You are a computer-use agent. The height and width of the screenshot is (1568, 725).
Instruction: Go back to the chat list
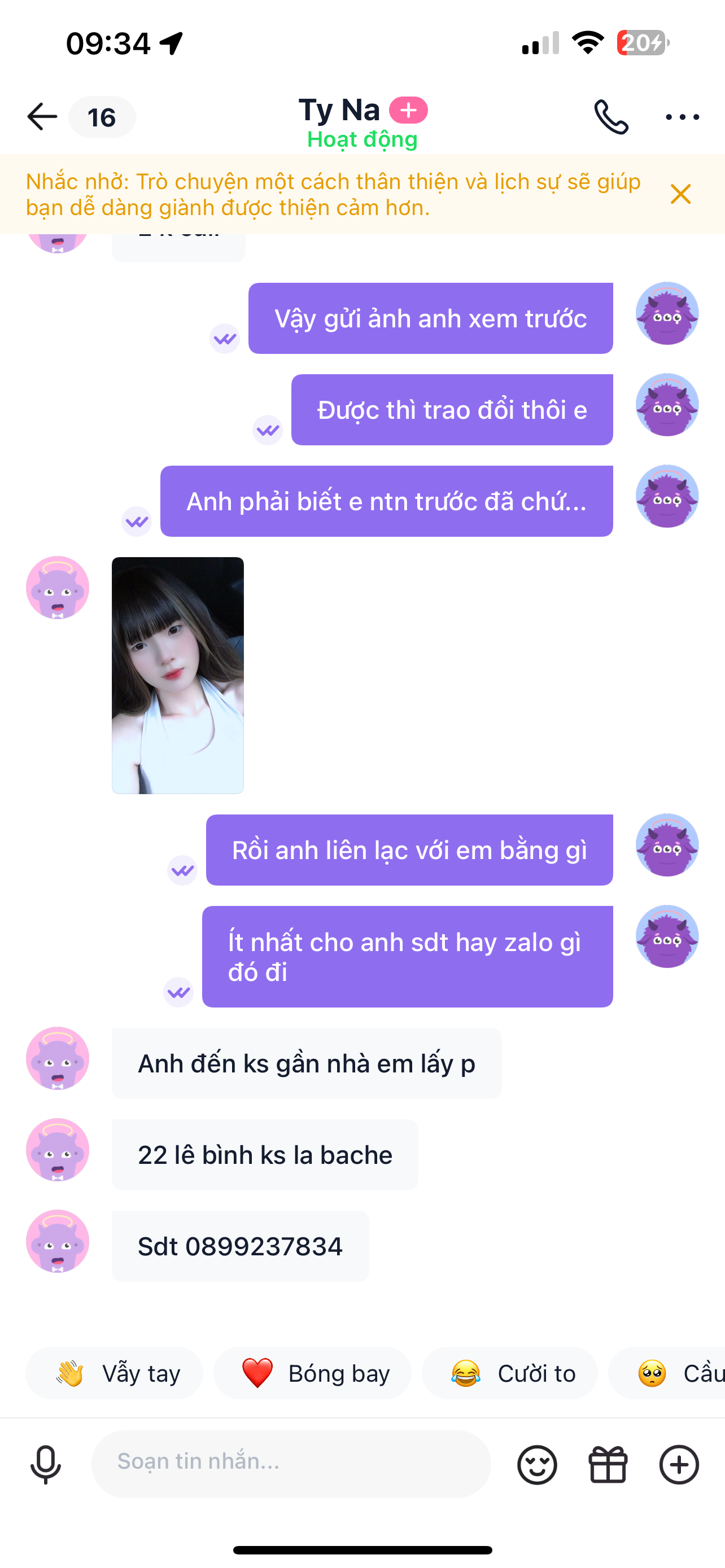[42, 117]
